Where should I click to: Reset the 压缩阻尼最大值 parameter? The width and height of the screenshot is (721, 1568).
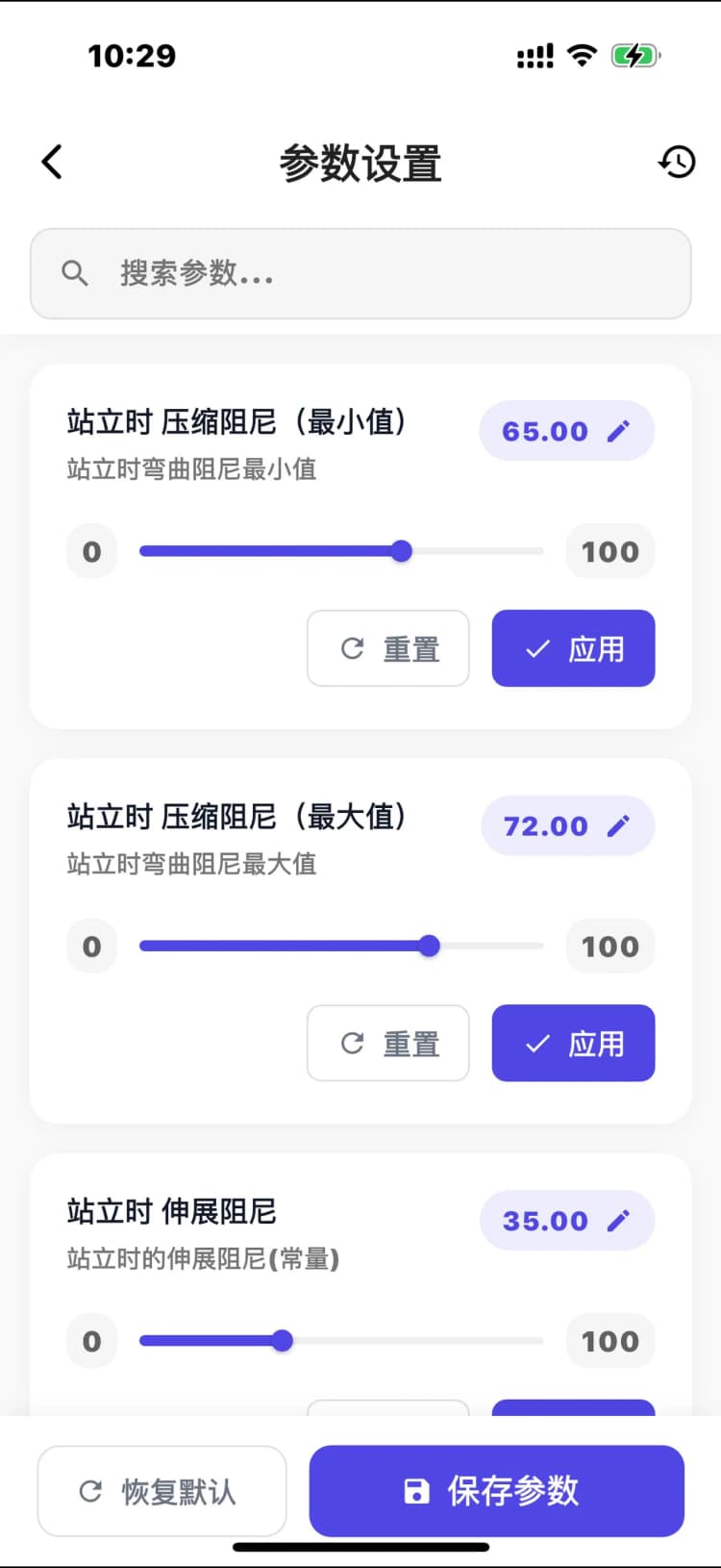(x=387, y=1043)
